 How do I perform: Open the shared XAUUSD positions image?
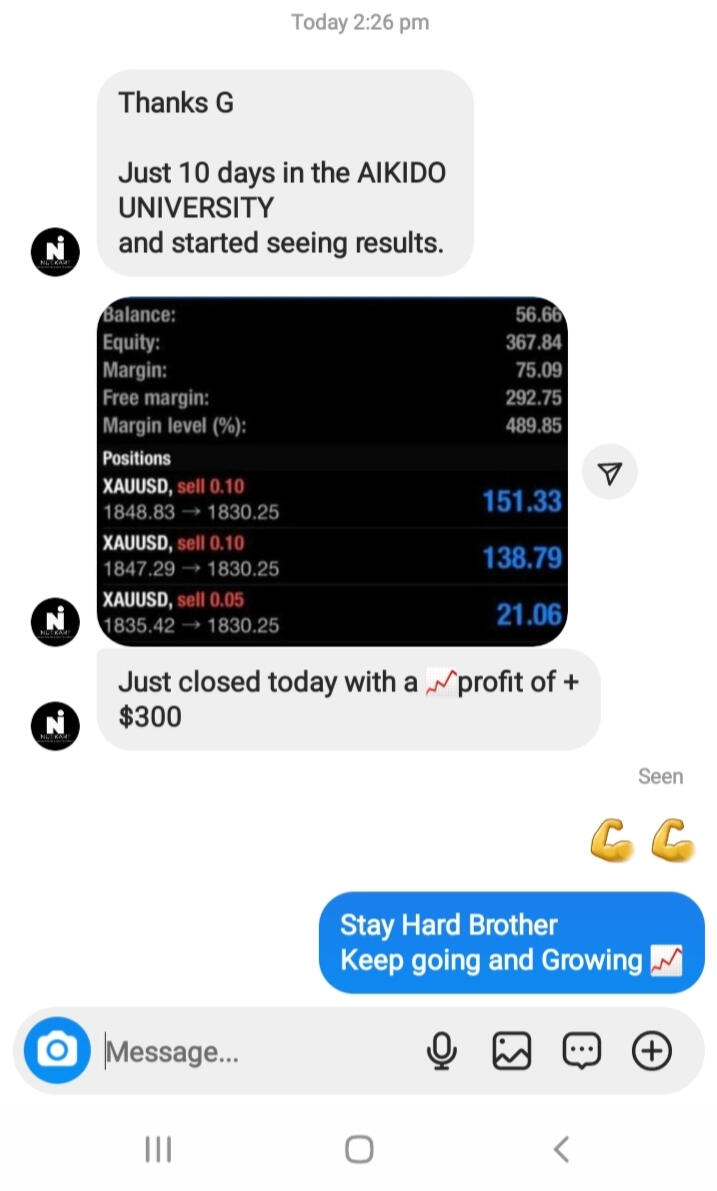coord(332,472)
